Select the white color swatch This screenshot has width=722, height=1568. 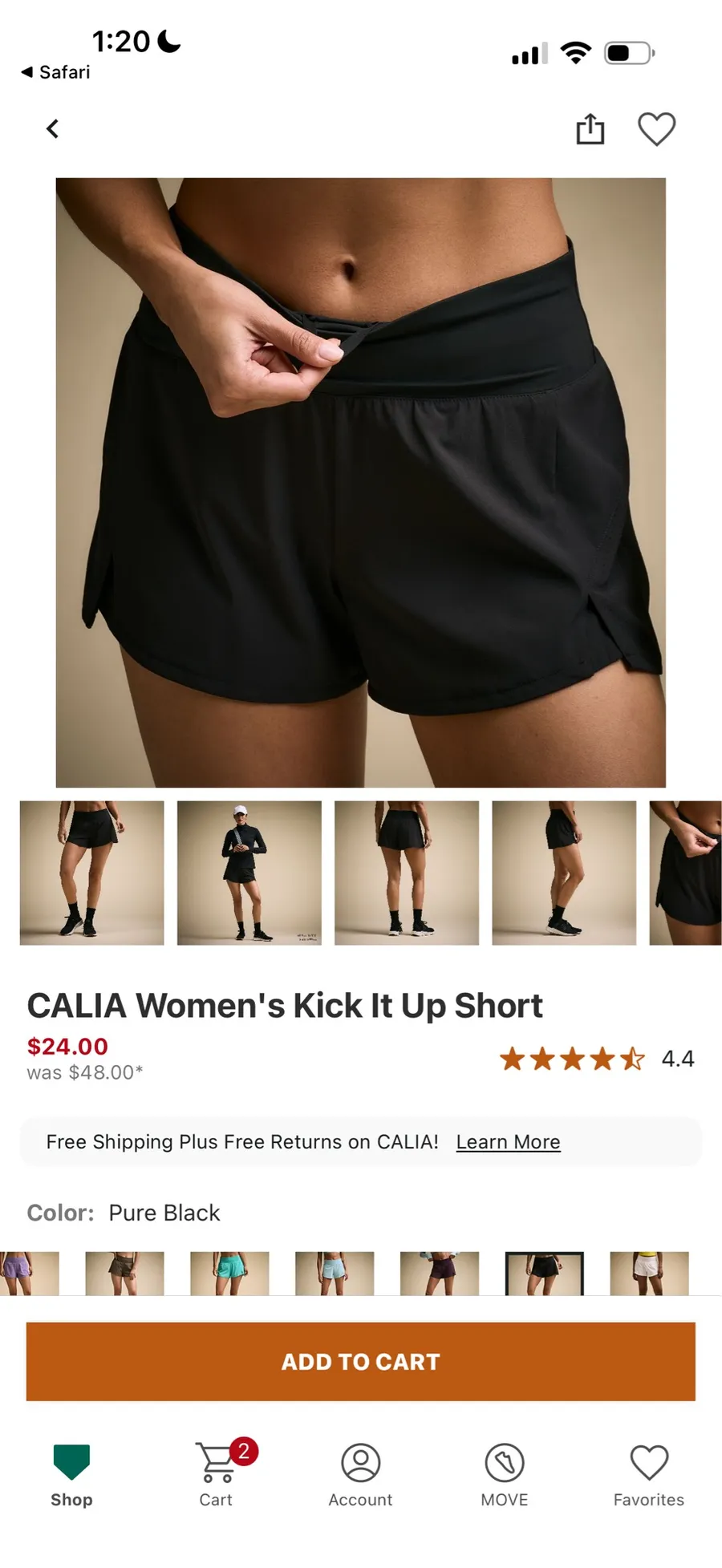point(649,1274)
